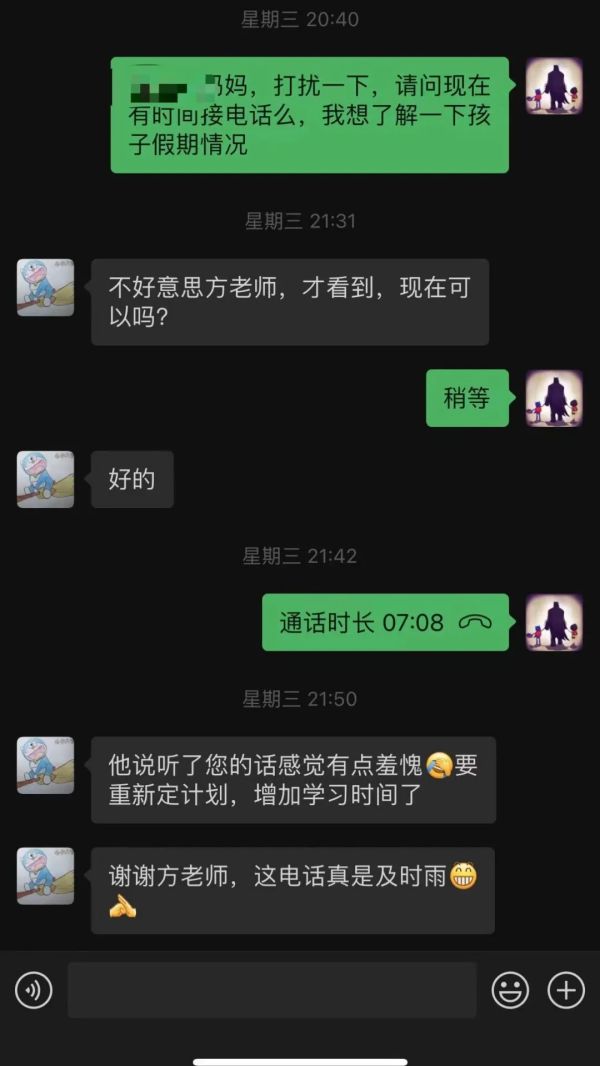
Task: Open parent's avatar beside 好的 message
Action: (46, 479)
